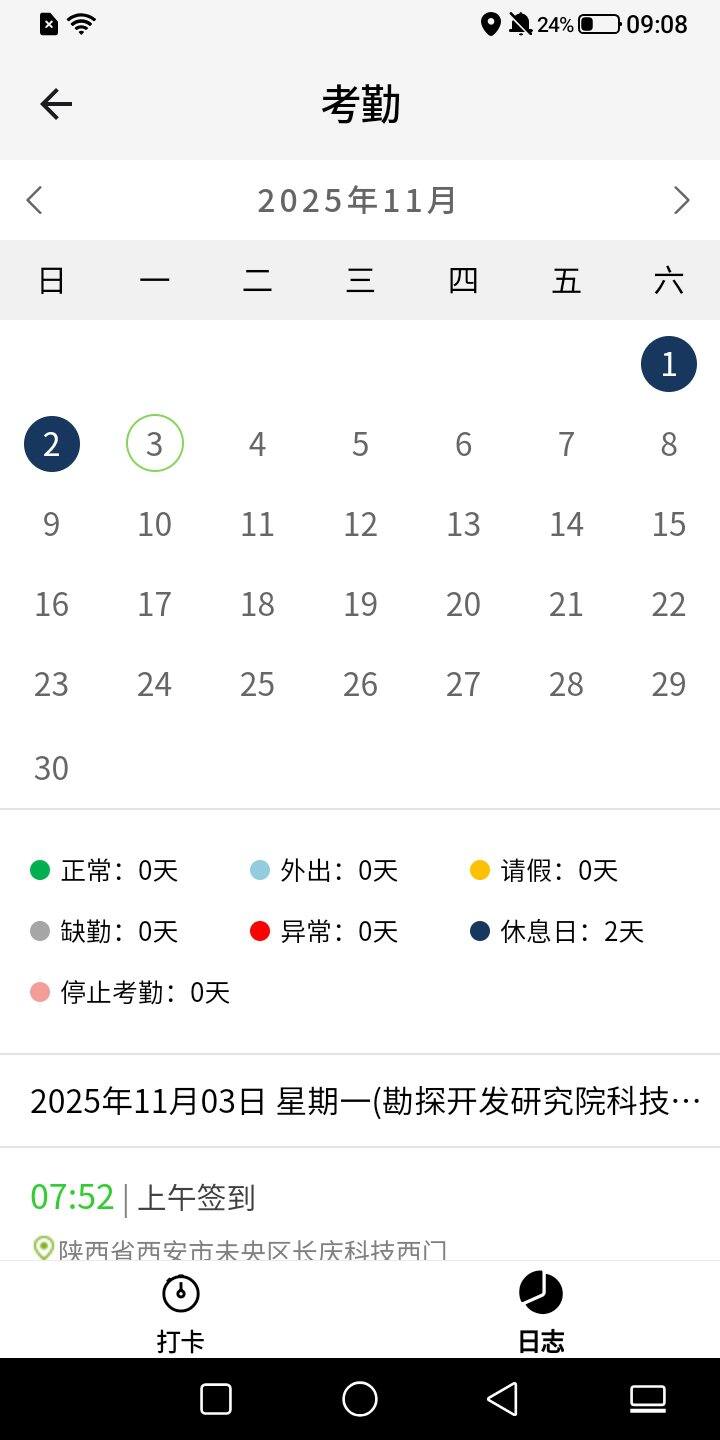
Task: Switch to the 打卡 tab
Action: tap(180, 1312)
